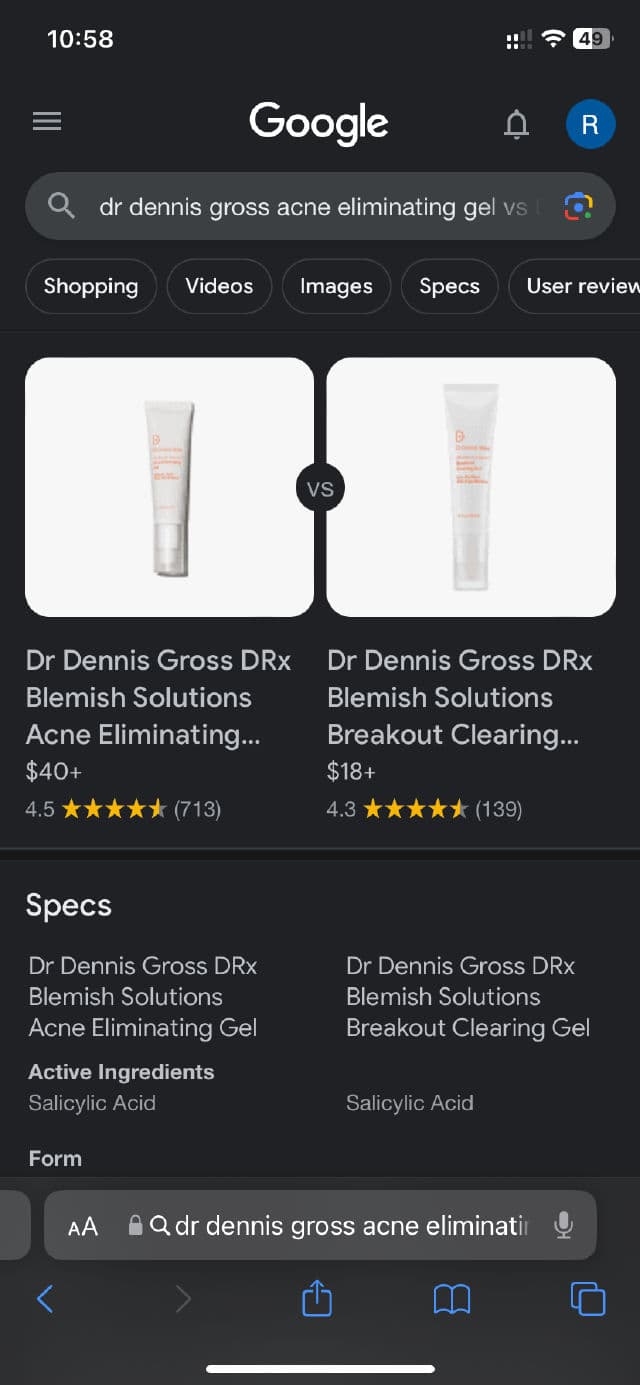The width and height of the screenshot is (640, 1385).
Task: Tap the Safari address bar
Action: [x=340, y=1226]
